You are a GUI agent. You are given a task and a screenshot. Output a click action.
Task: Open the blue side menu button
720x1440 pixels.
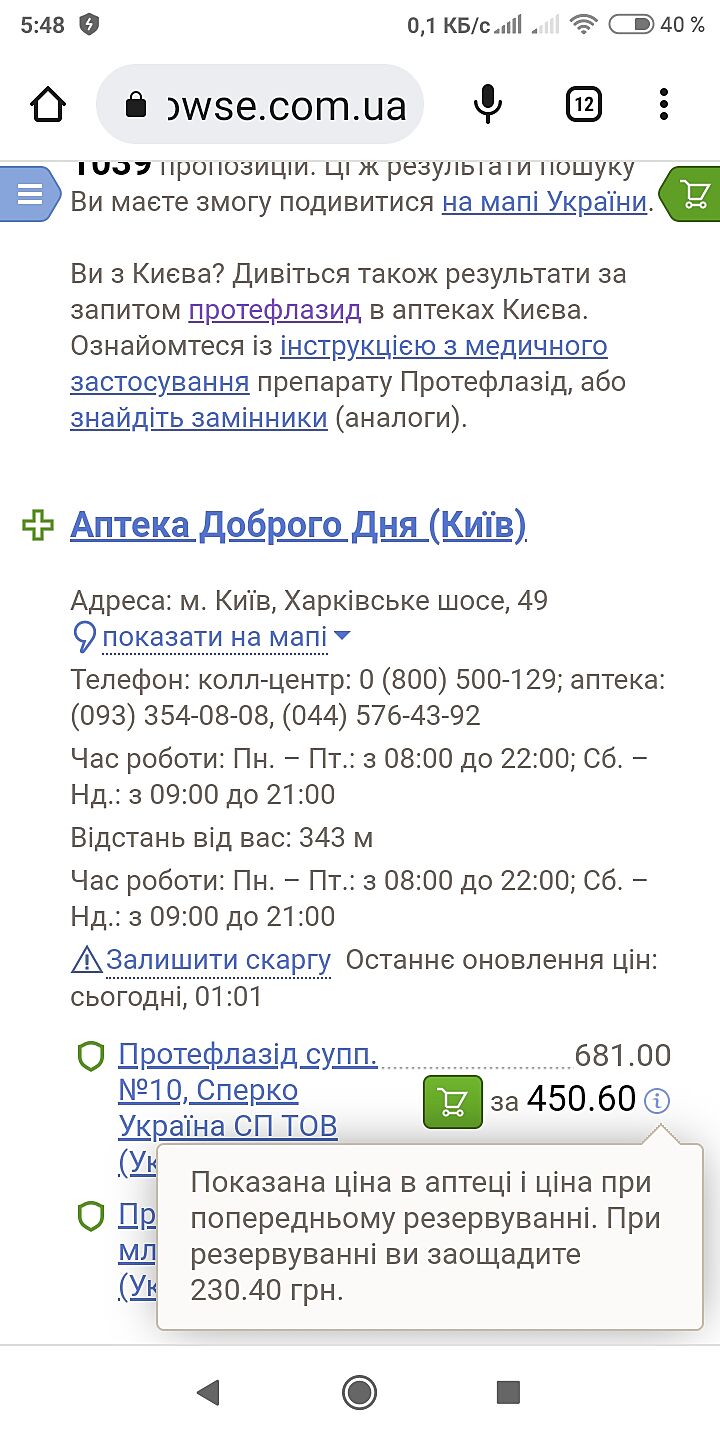(30, 194)
